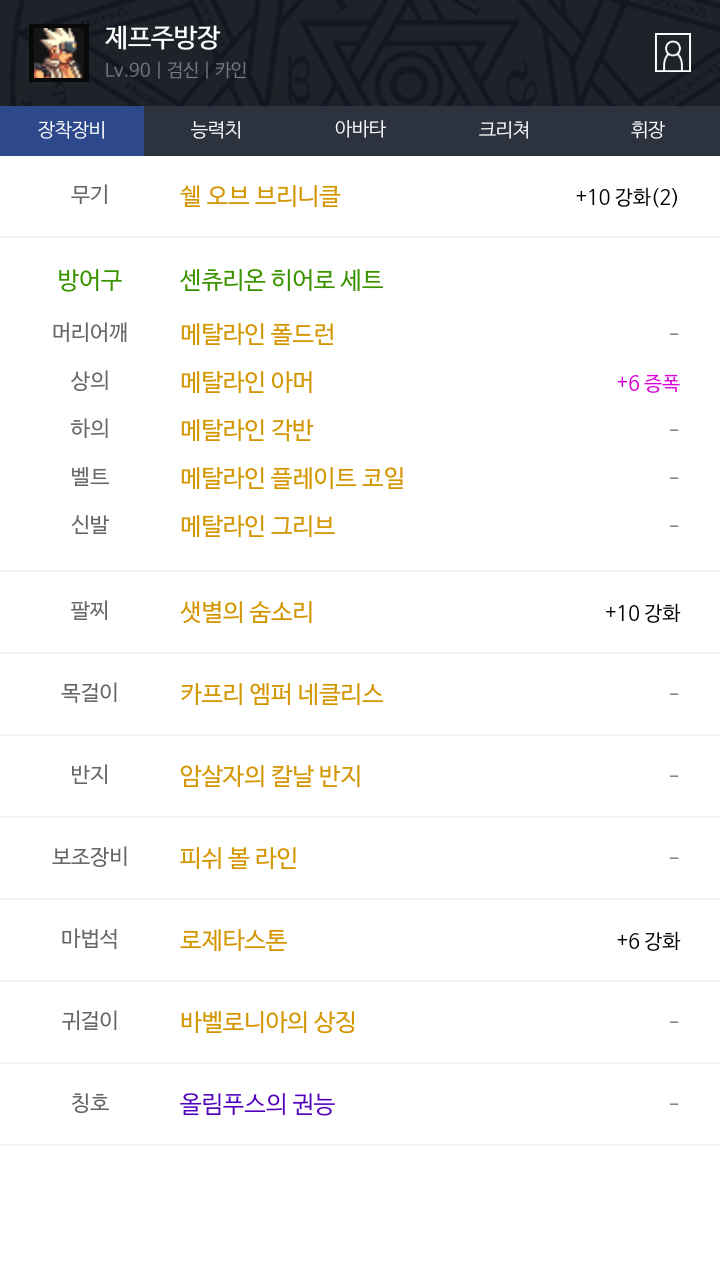The height and width of the screenshot is (1280, 720).
Task: Open weapon 쉘 오브 브리니클
Action: click(x=260, y=196)
